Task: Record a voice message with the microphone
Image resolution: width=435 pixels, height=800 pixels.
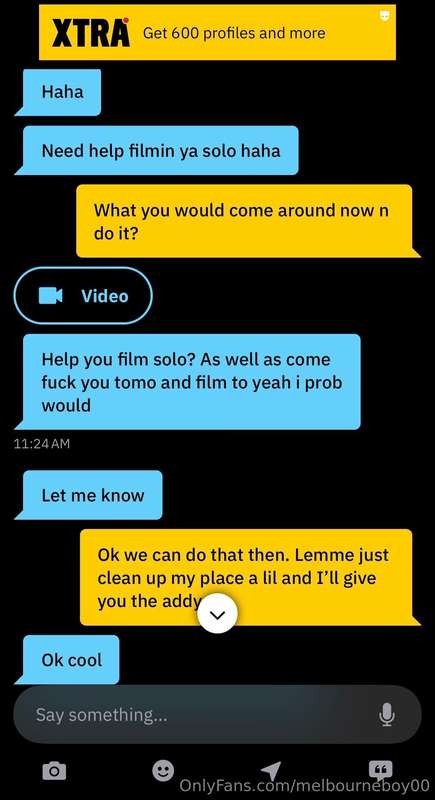Action: coord(387,714)
